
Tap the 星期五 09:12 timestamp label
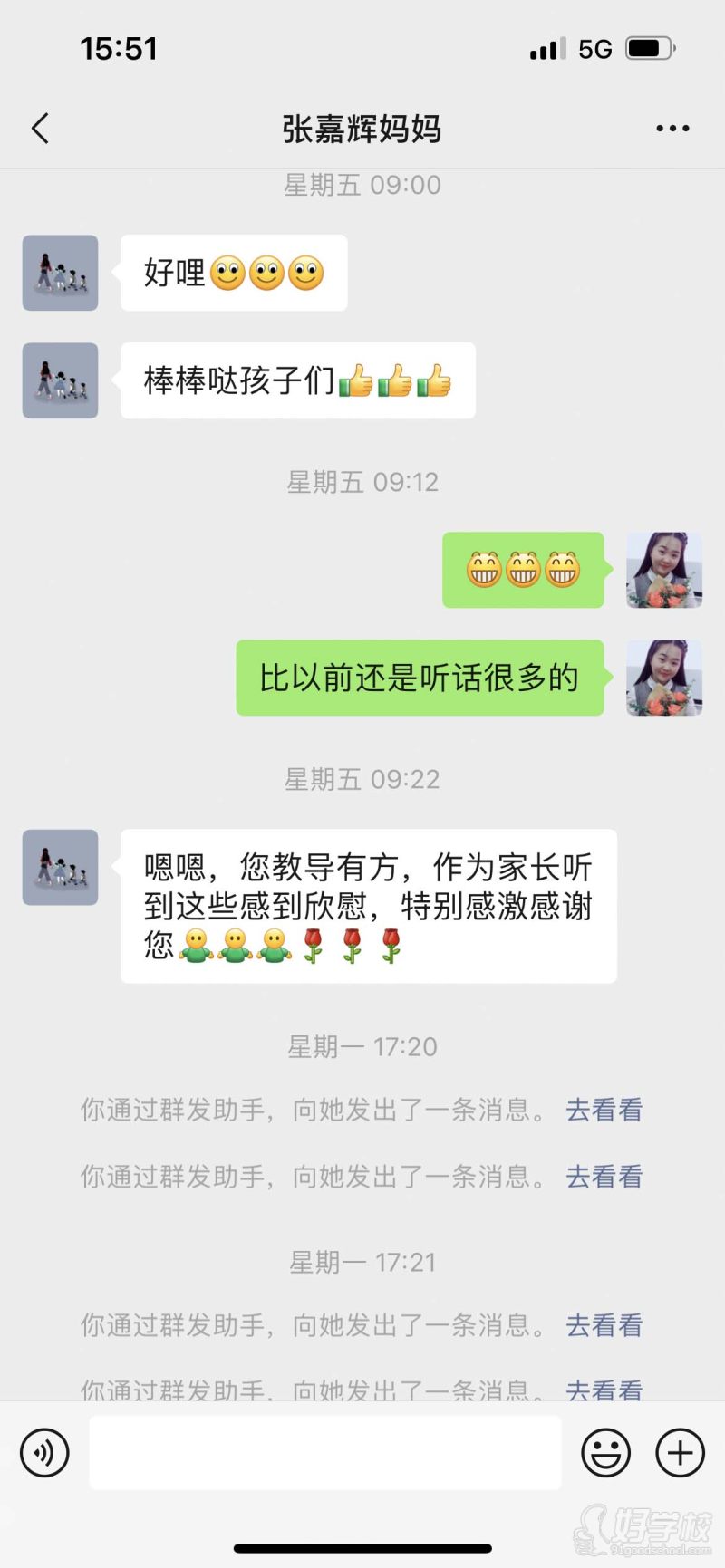coord(362,482)
